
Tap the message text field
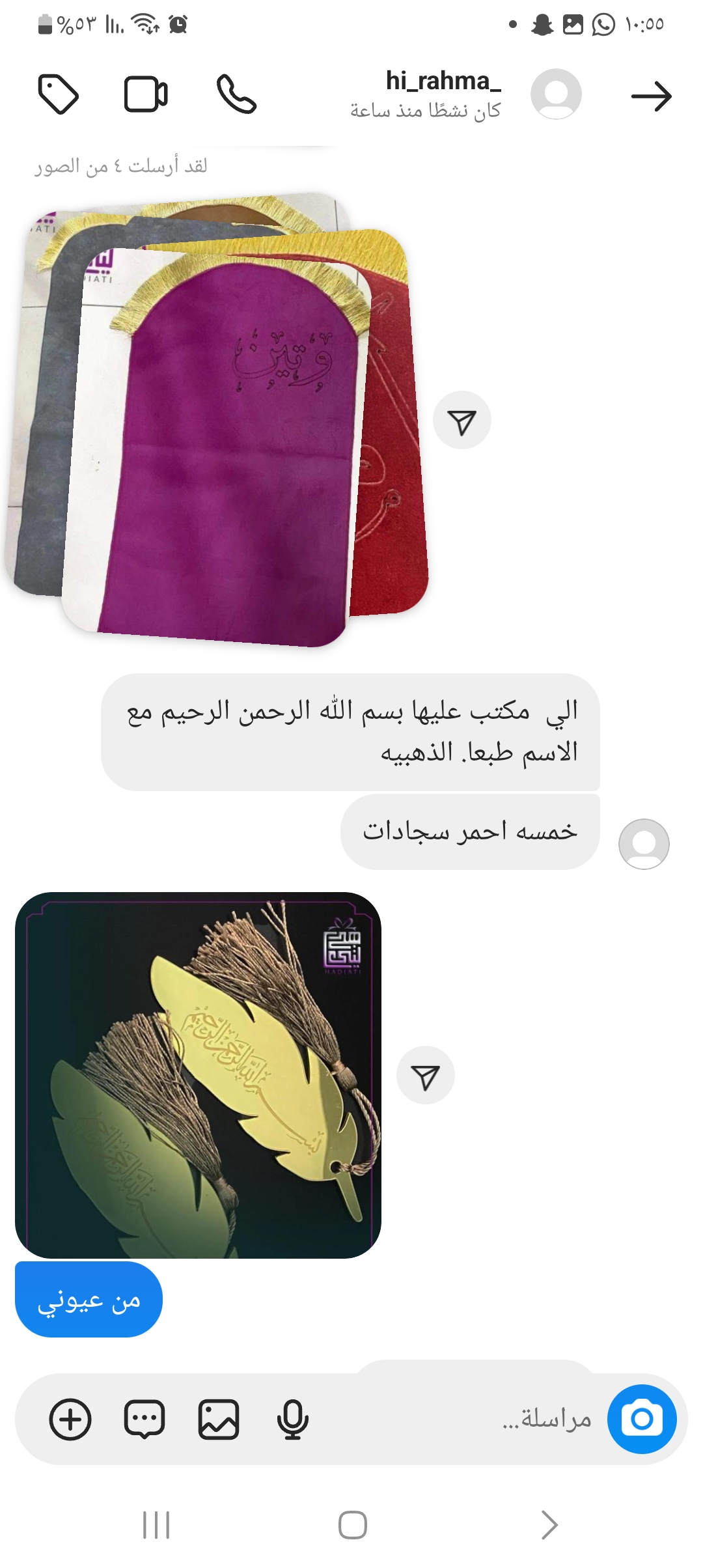coord(456,1420)
